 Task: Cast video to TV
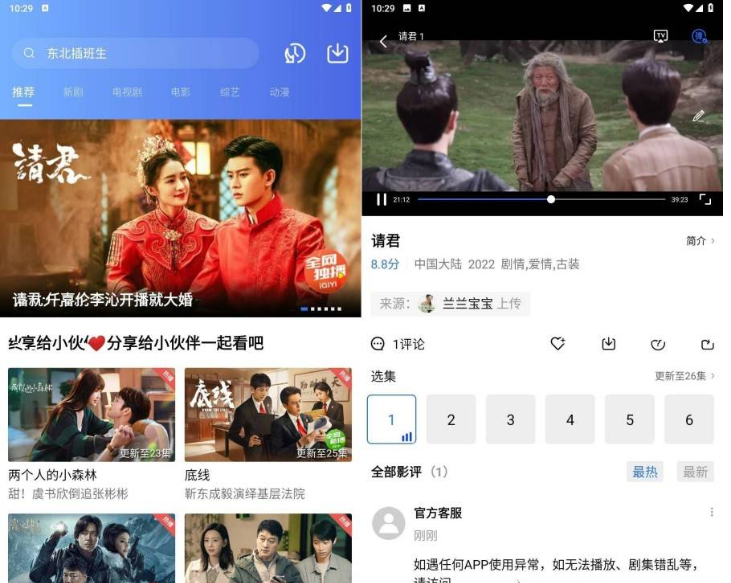click(660, 36)
